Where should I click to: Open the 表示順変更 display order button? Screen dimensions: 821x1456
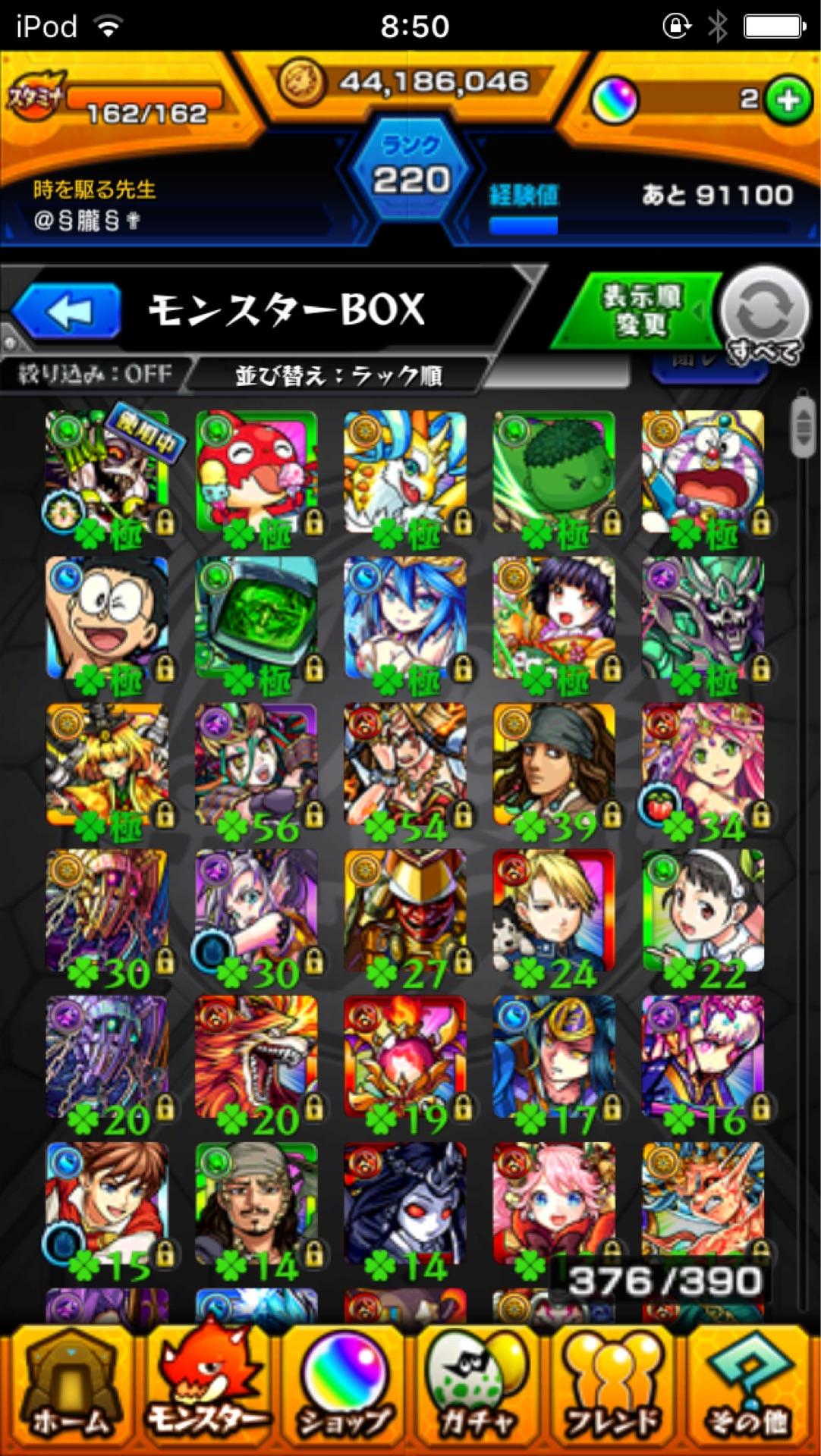click(x=640, y=311)
